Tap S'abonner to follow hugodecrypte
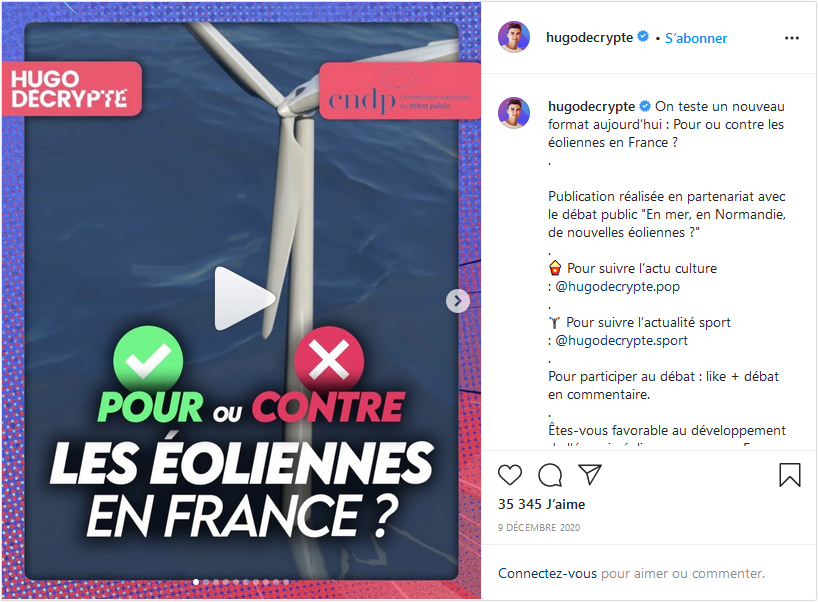Viewport: 818px width, 602px height. point(697,38)
